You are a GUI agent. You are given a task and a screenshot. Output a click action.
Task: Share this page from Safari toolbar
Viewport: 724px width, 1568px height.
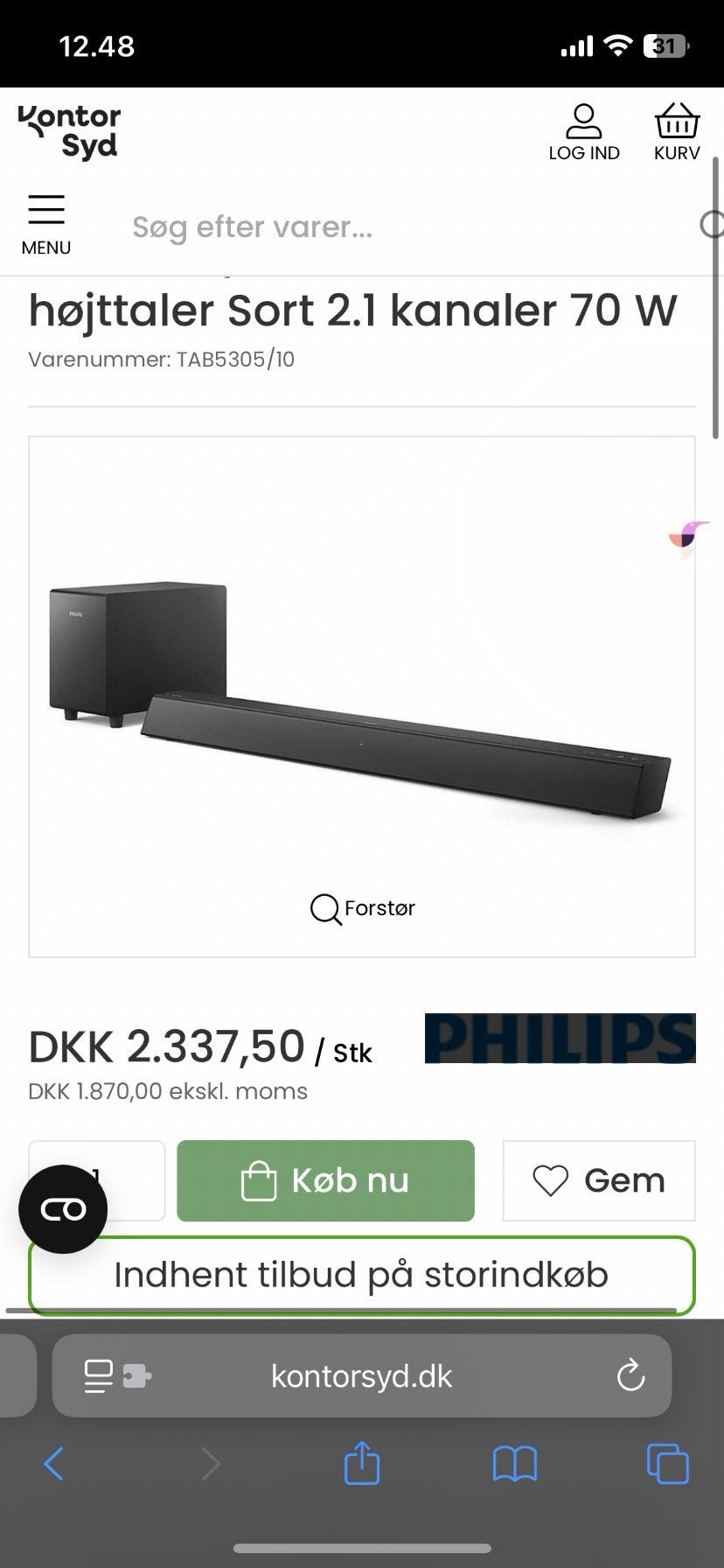362,1463
